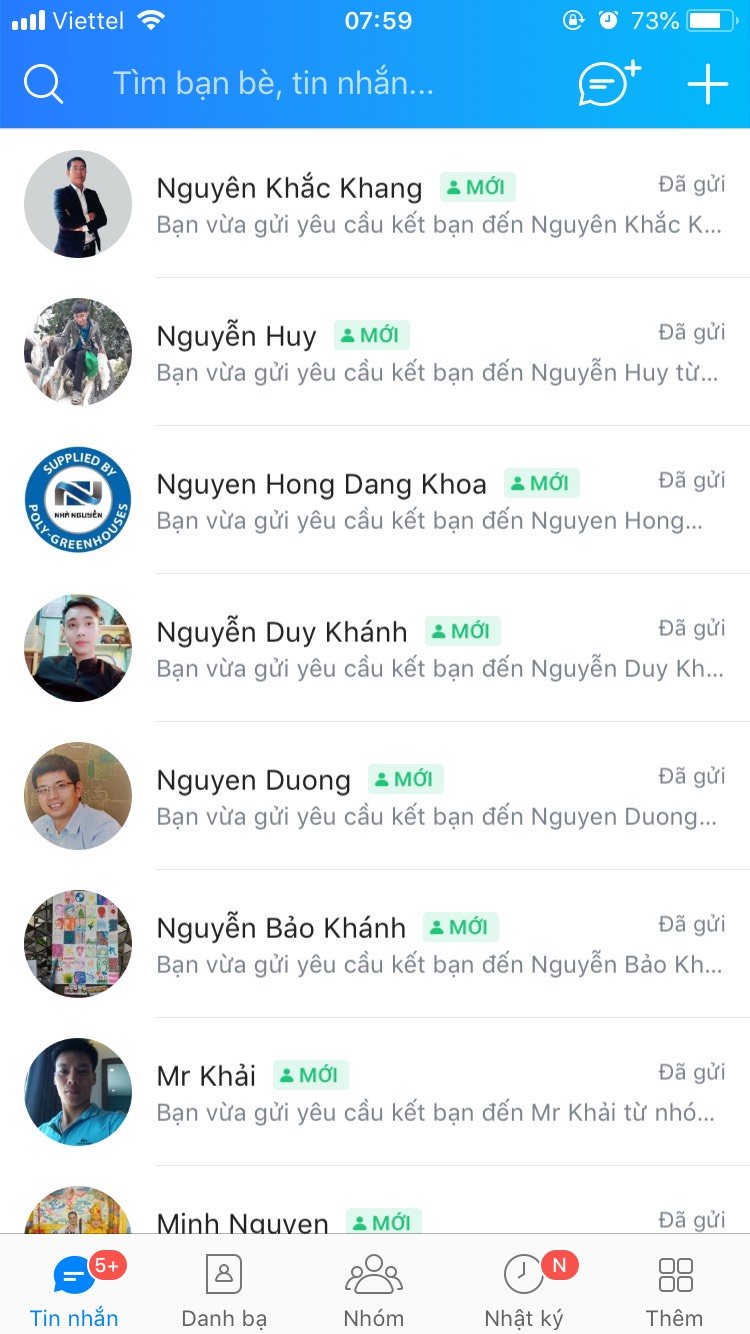Open the Thêm tab

pyautogui.click(x=675, y=1290)
